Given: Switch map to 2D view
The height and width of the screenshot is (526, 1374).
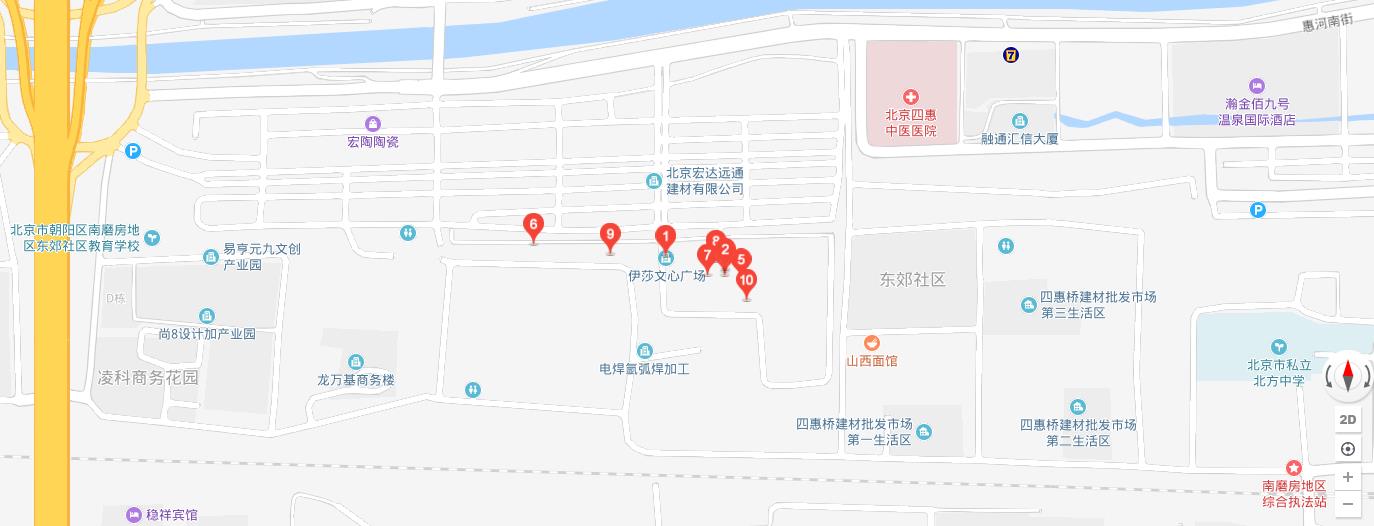Looking at the screenshot, I should tap(1348, 419).
